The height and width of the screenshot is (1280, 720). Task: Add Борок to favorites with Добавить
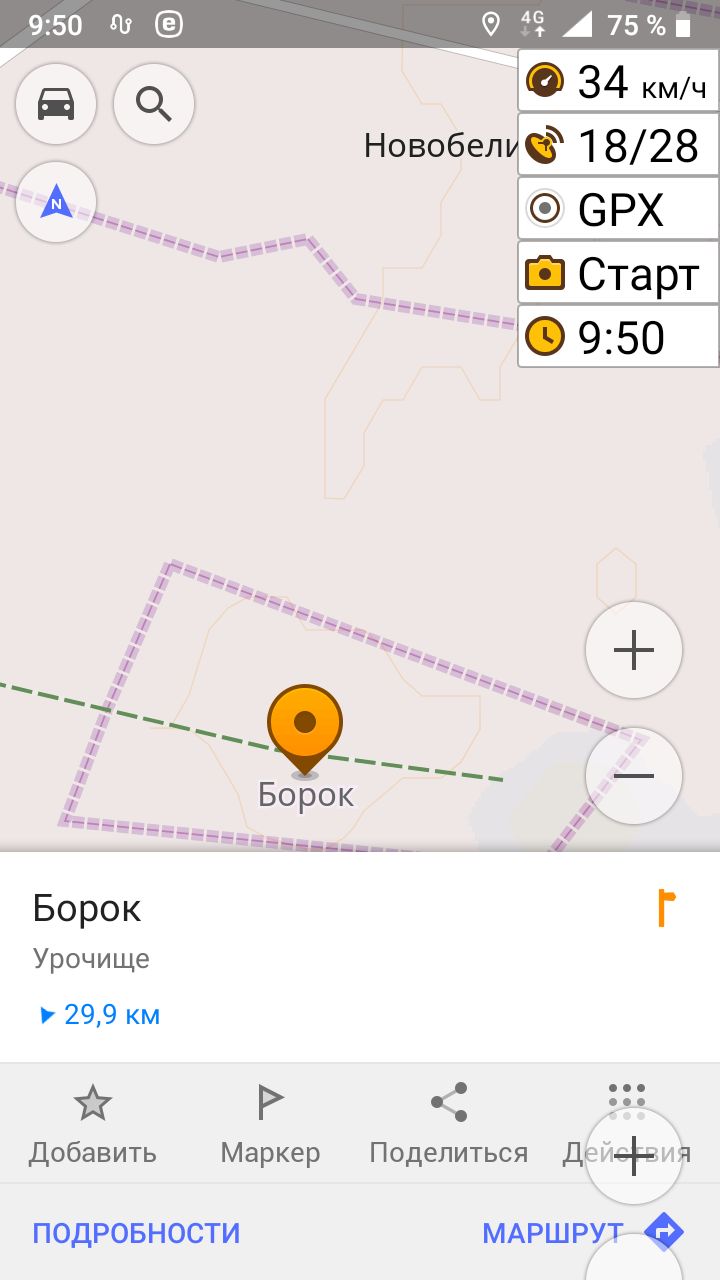point(93,1125)
